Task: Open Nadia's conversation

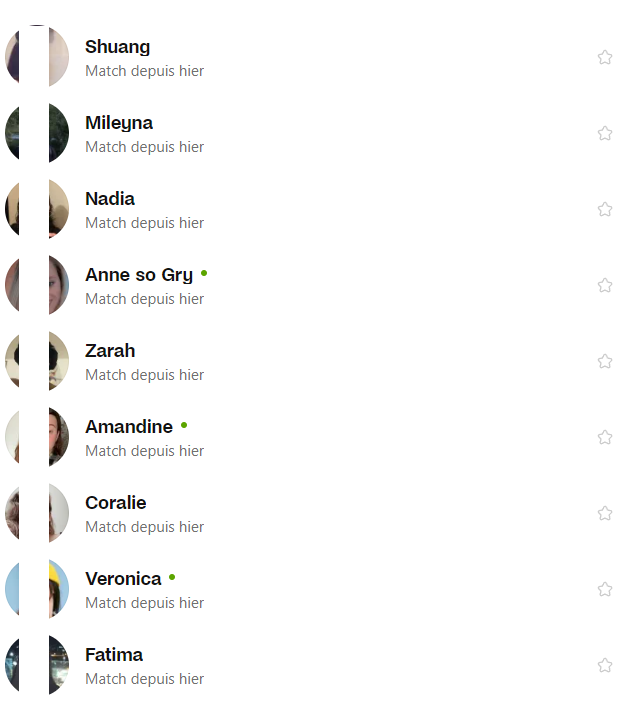Action: pyautogui.click(x=110, y=199)
